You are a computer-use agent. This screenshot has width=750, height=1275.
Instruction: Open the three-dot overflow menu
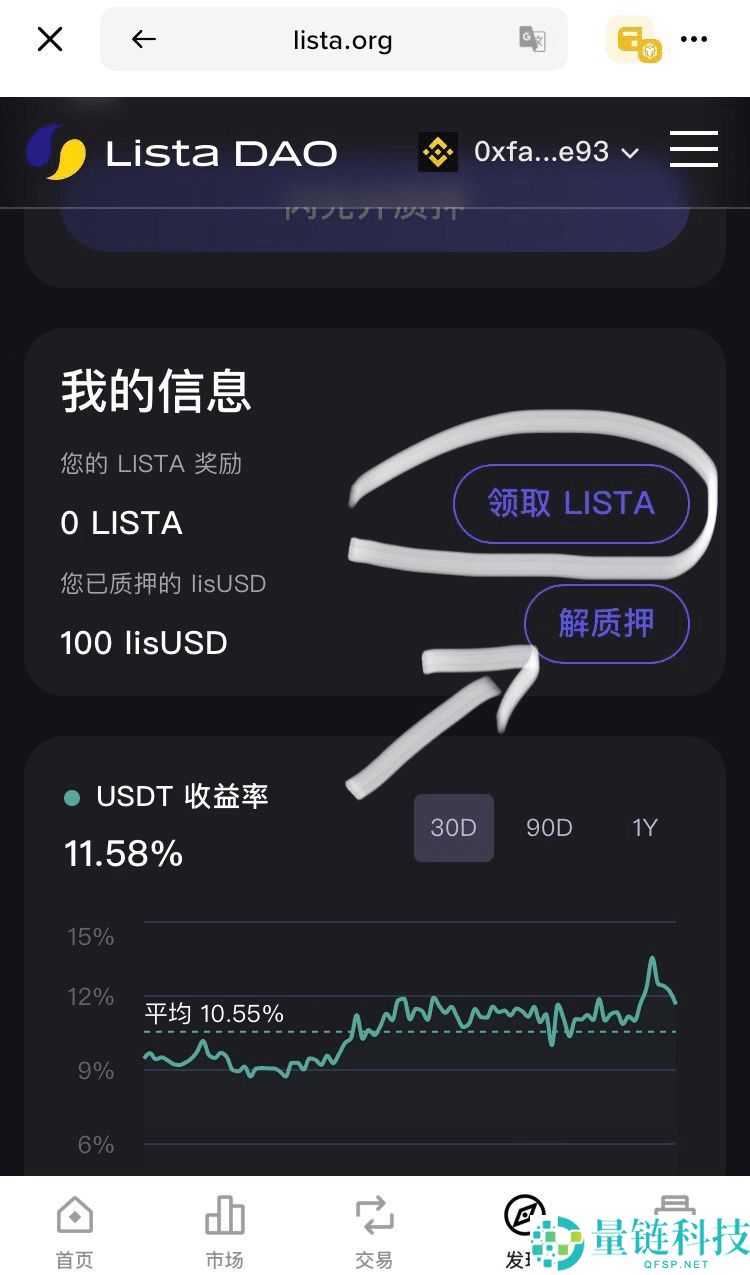(695, 39)
